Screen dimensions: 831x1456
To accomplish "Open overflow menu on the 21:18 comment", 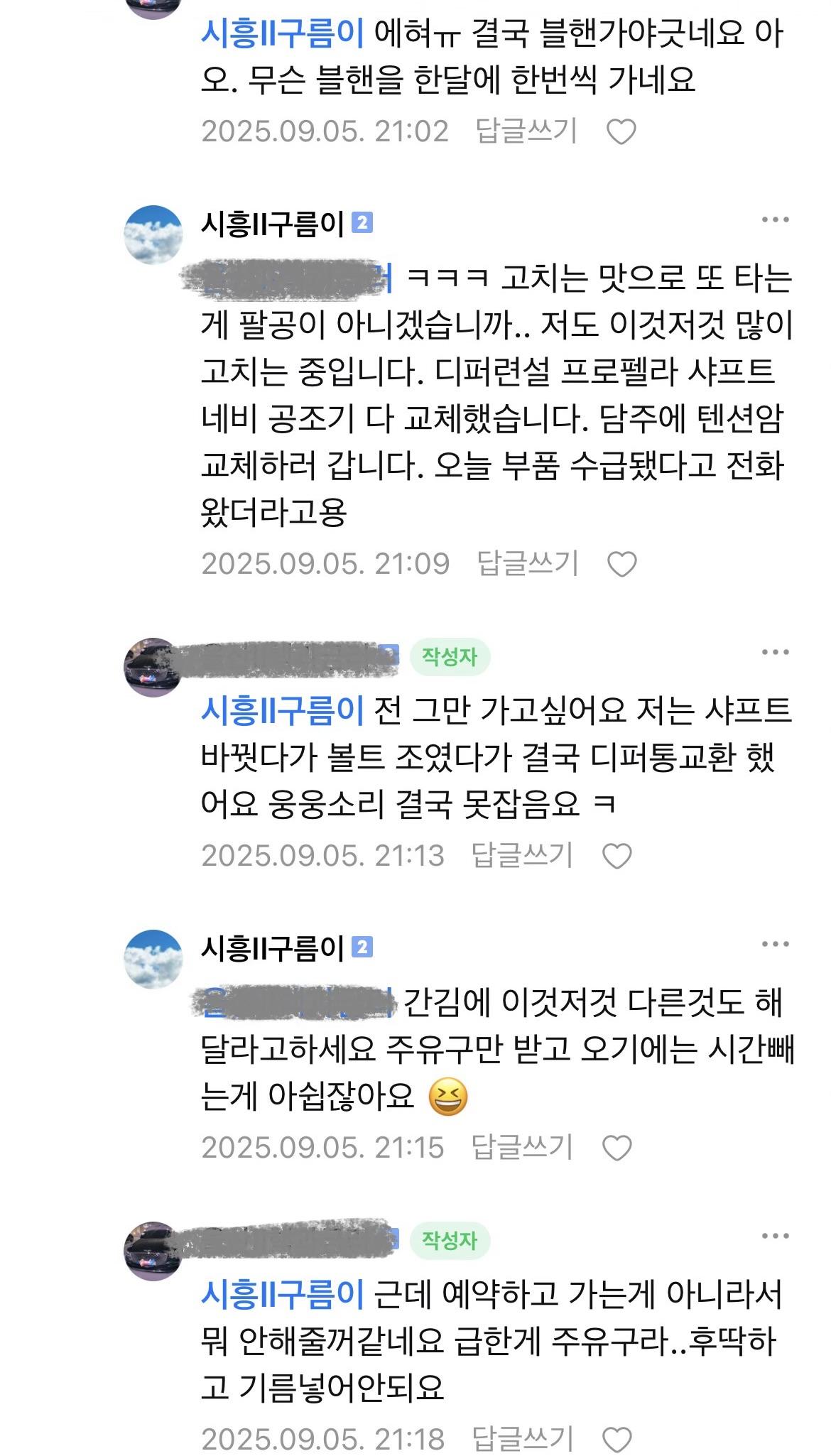I will [775, 1237].
